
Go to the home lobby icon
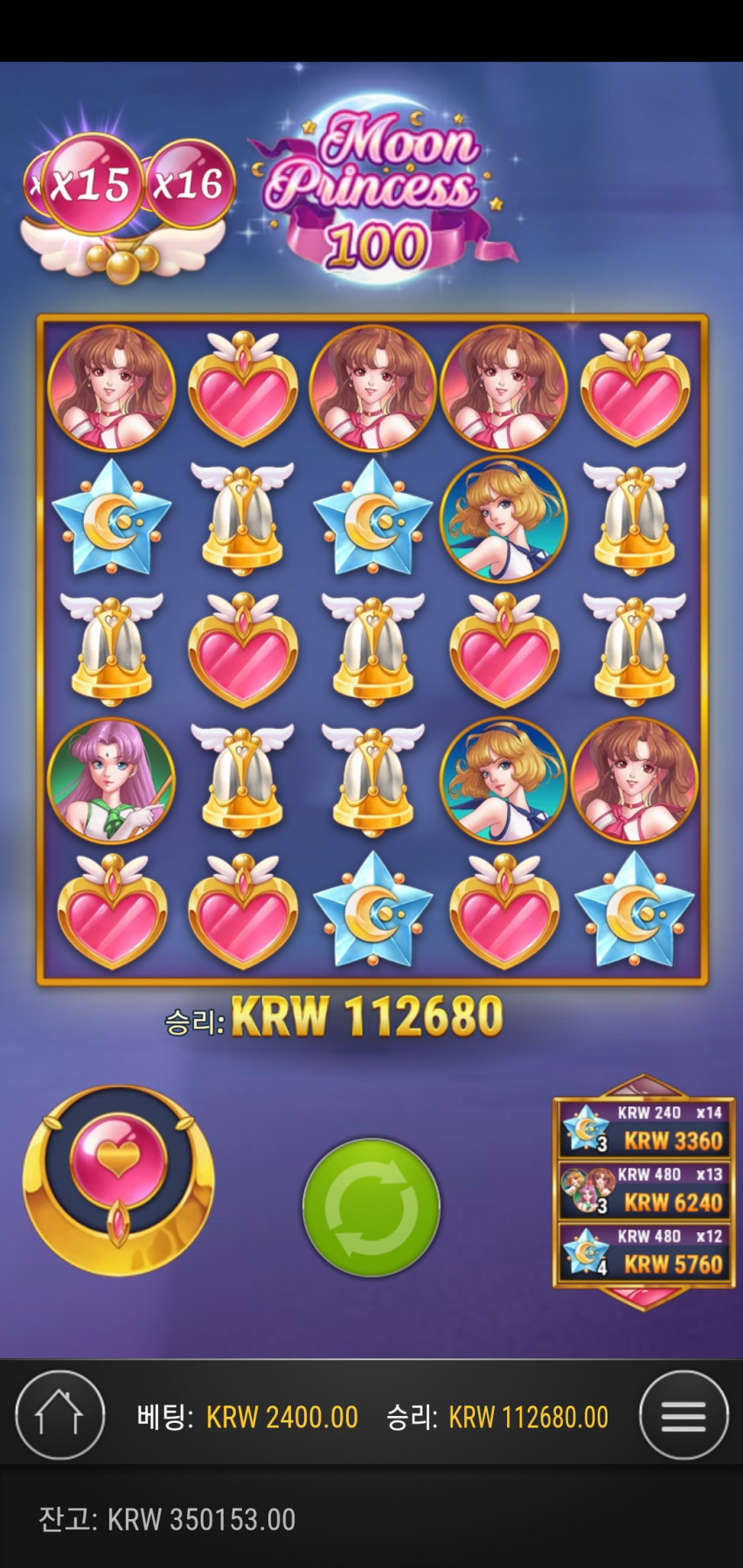click(x=59, y=1416)
